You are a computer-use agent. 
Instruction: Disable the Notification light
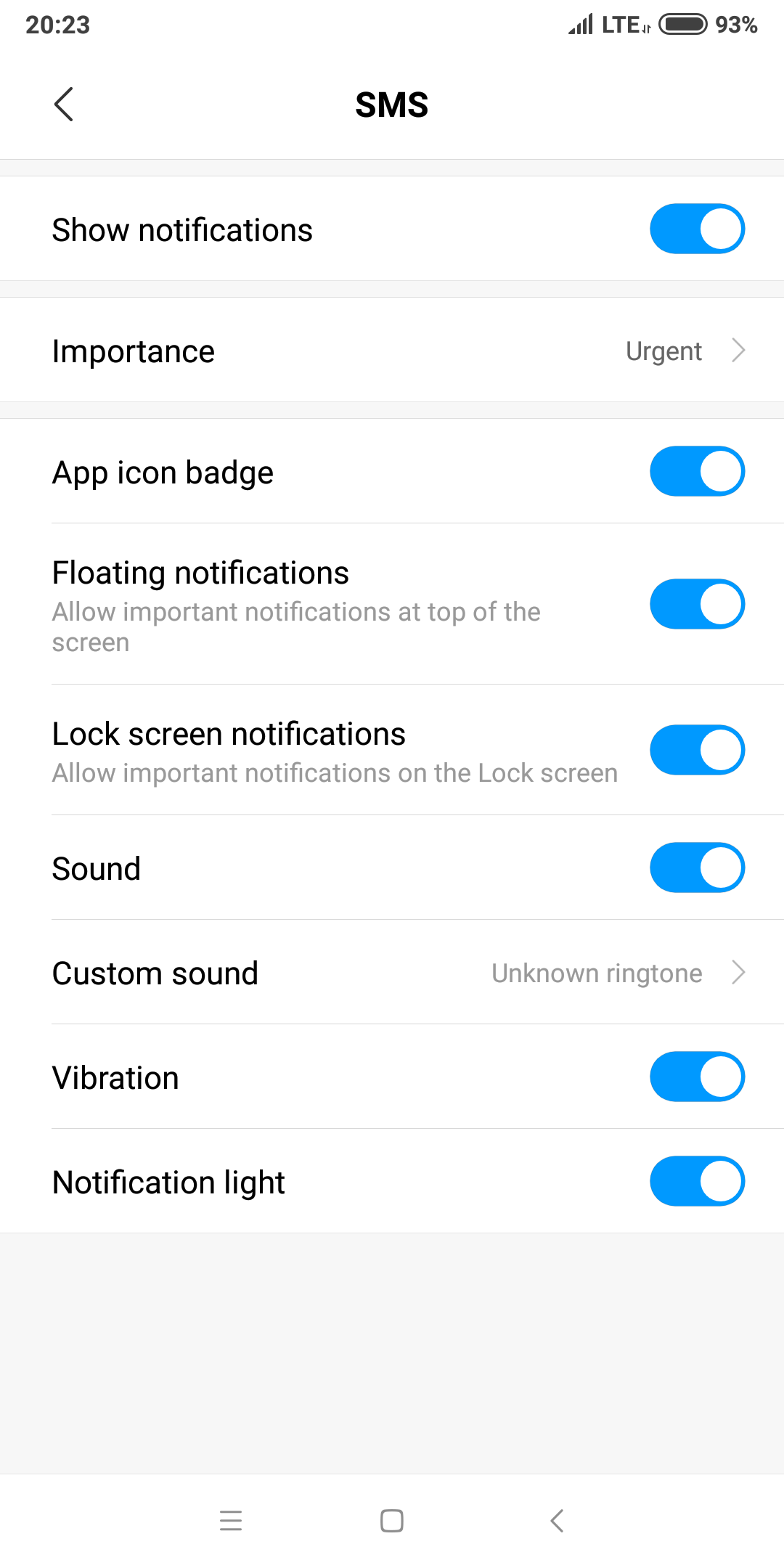click(697, 1181)
